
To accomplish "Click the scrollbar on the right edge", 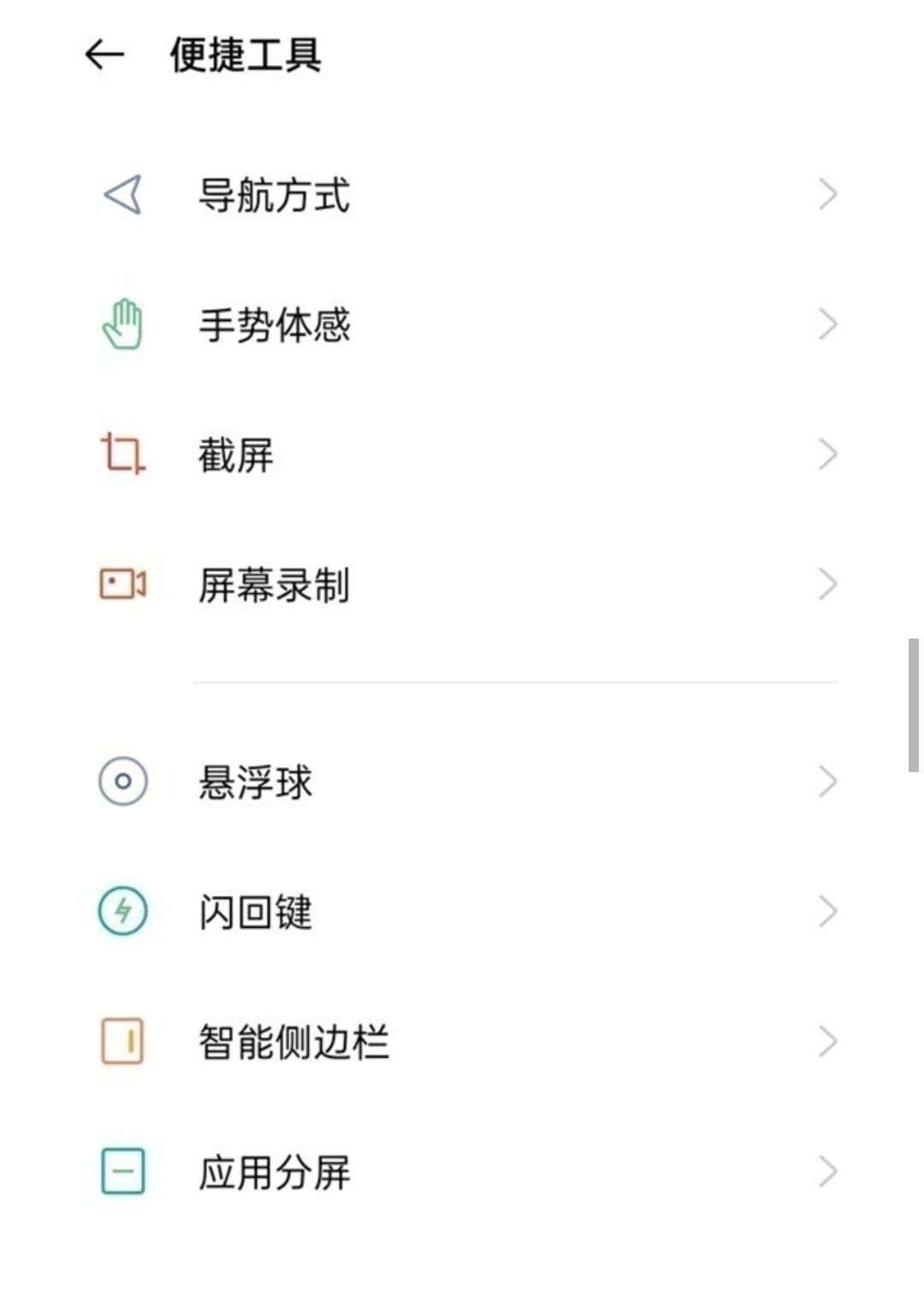I will 915,702.
